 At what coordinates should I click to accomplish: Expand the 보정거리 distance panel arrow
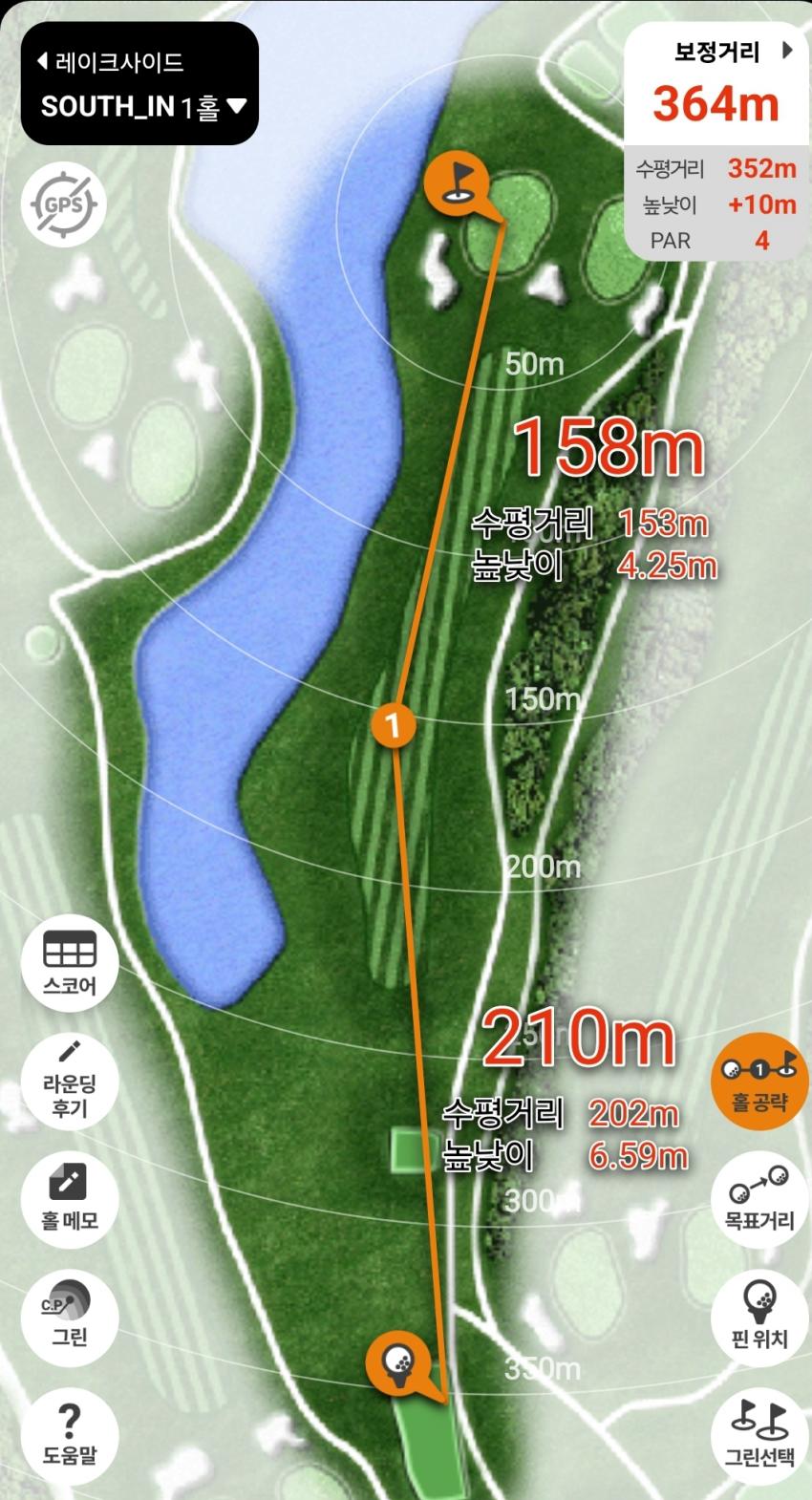[x=787, y=51]
